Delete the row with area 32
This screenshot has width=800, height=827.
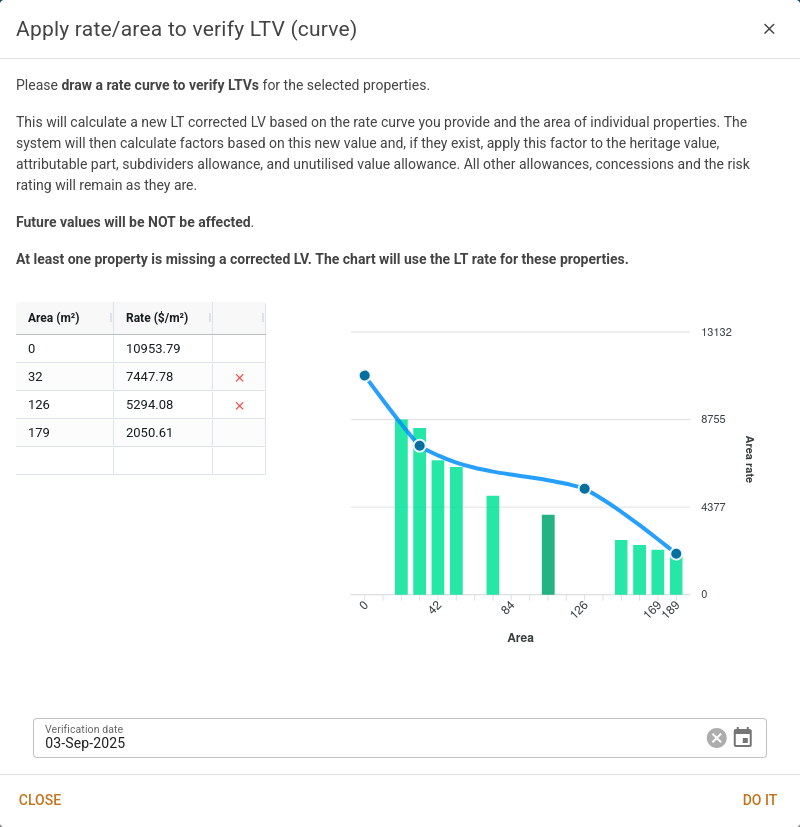(x=239, y=377)
